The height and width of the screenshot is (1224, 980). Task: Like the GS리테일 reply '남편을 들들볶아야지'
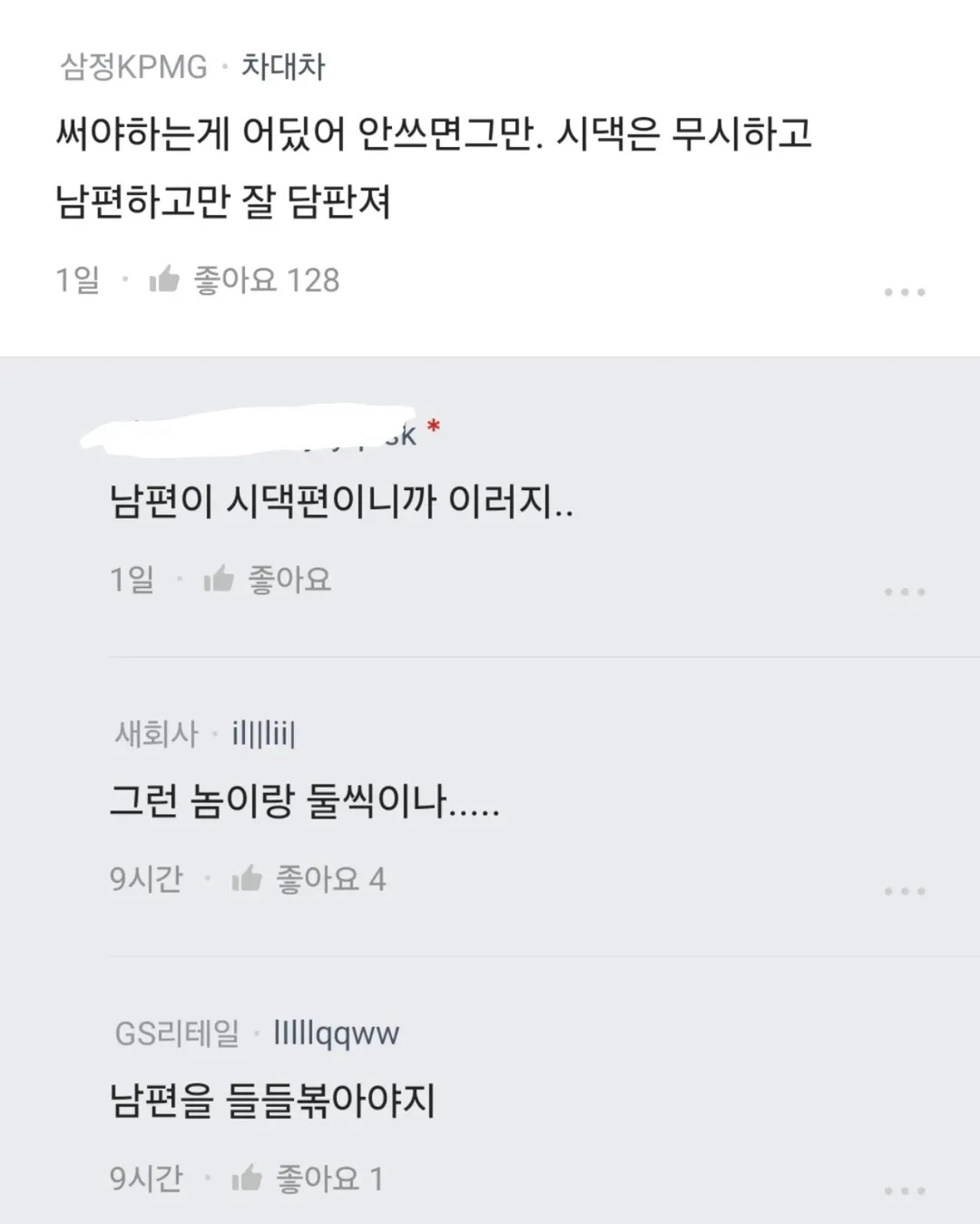[247, 1178]
